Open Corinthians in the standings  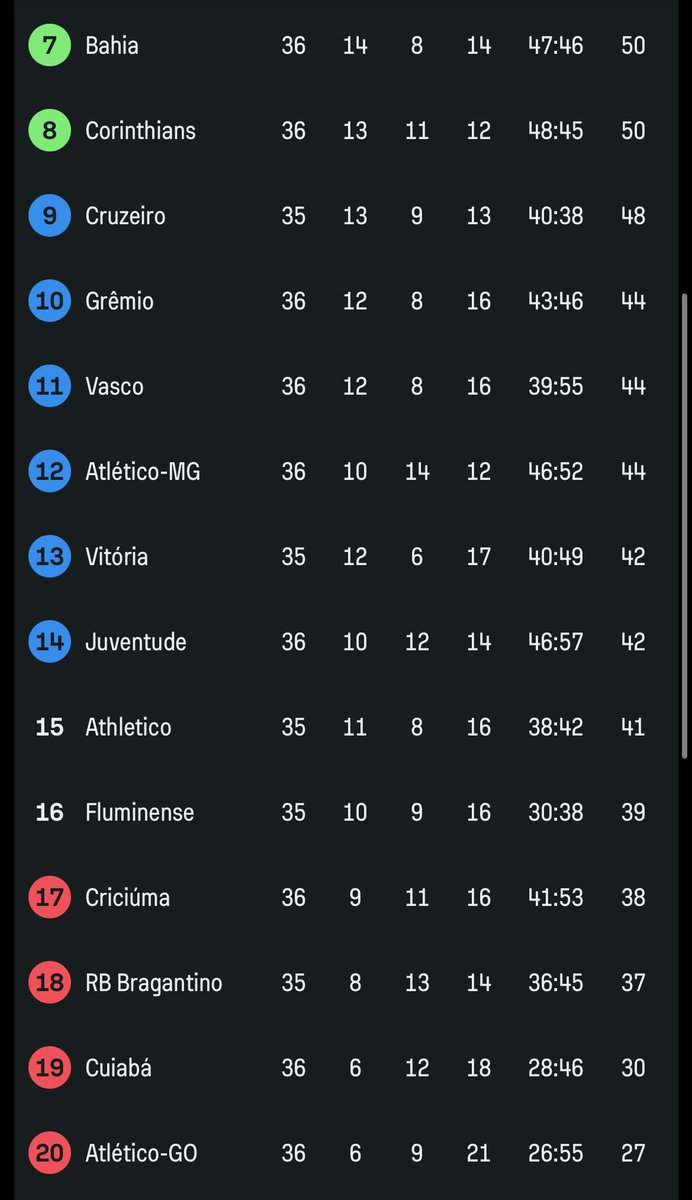pos(140,131)
